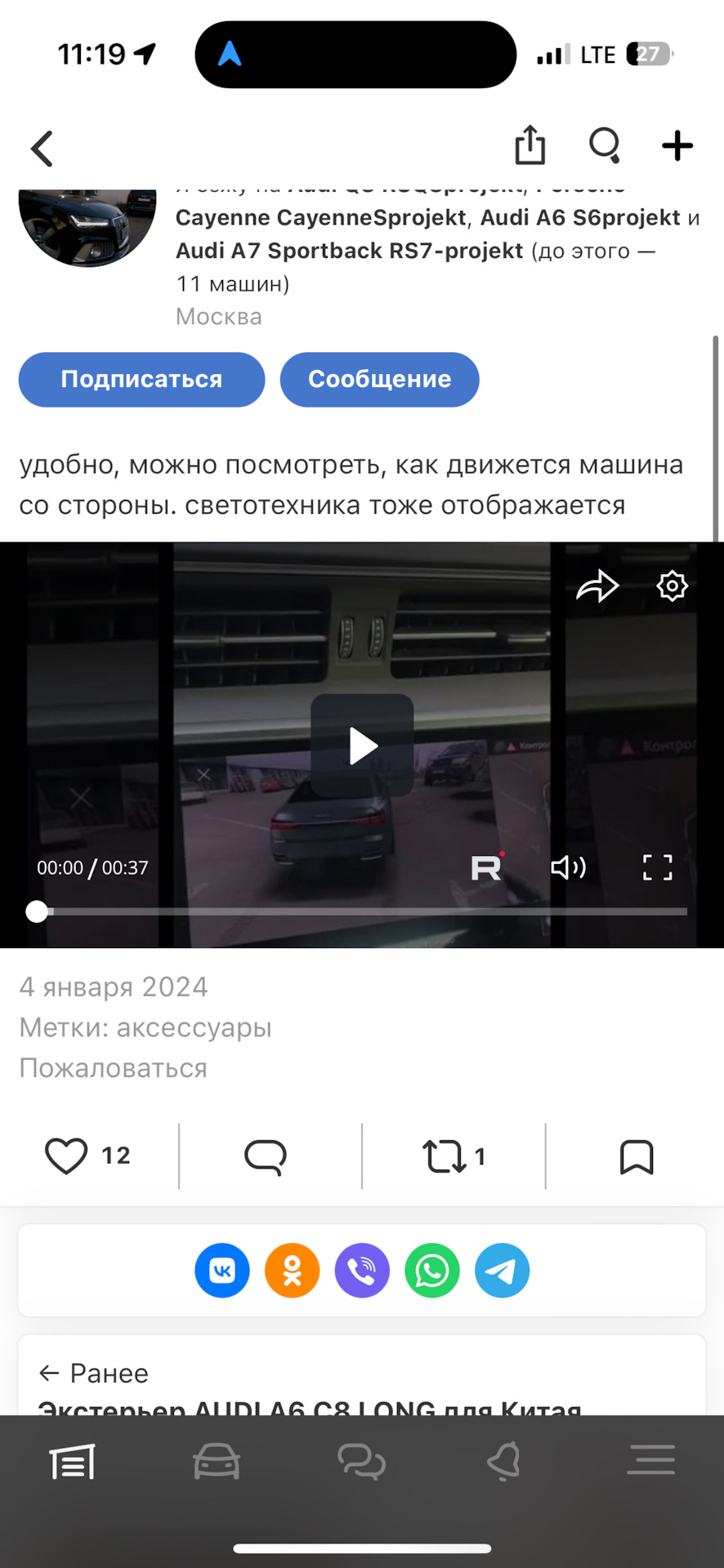The height and width of the screenshot is (1568, 724).
Task: Play the video with the play button
Action: (x=362, y=744)
